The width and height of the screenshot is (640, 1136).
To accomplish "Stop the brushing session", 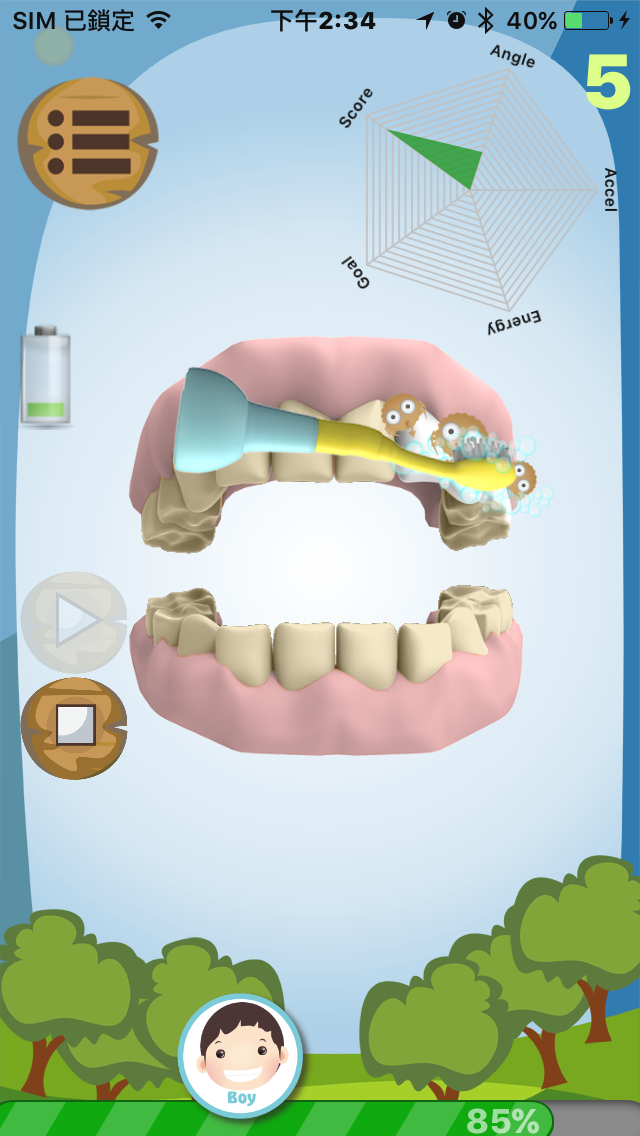I will coord(74,727).
